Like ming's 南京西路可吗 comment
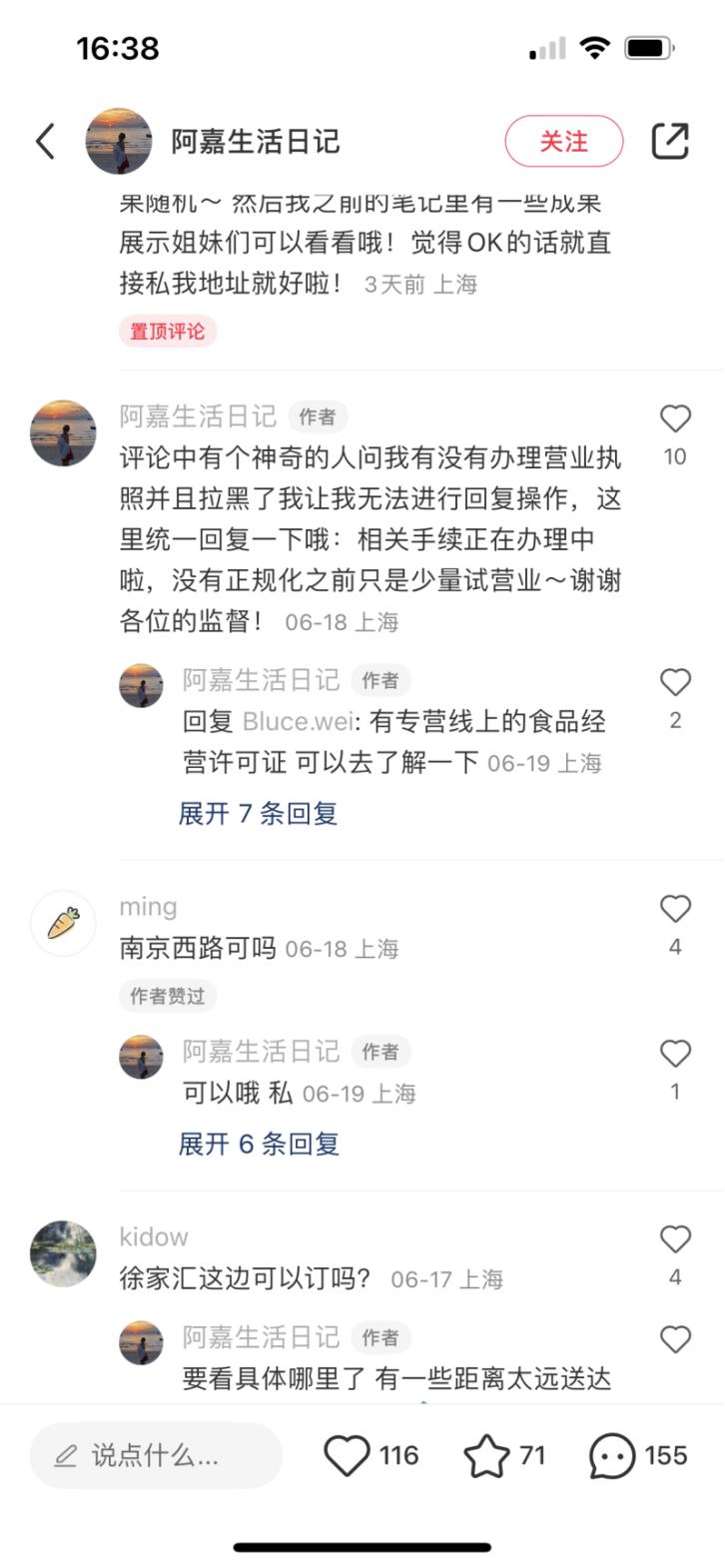 click(674, 907)
